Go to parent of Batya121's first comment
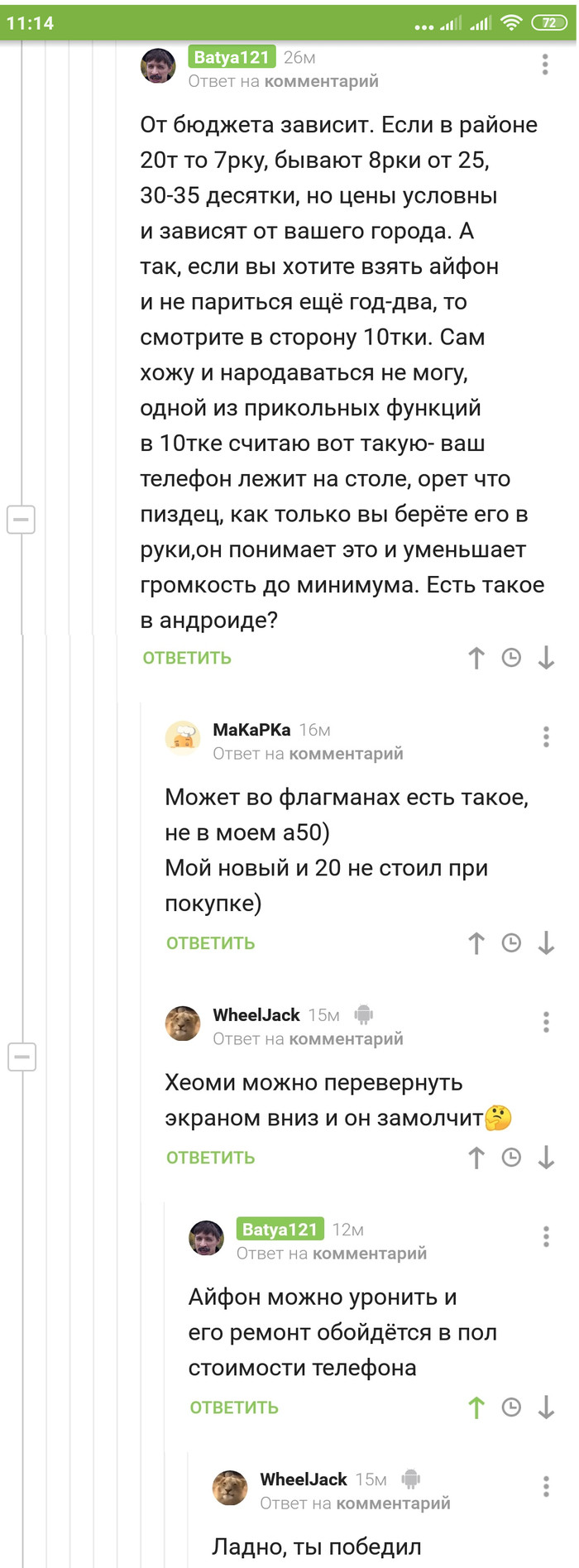Viewport: 579px width, 1568px height. tap(321, 81)
